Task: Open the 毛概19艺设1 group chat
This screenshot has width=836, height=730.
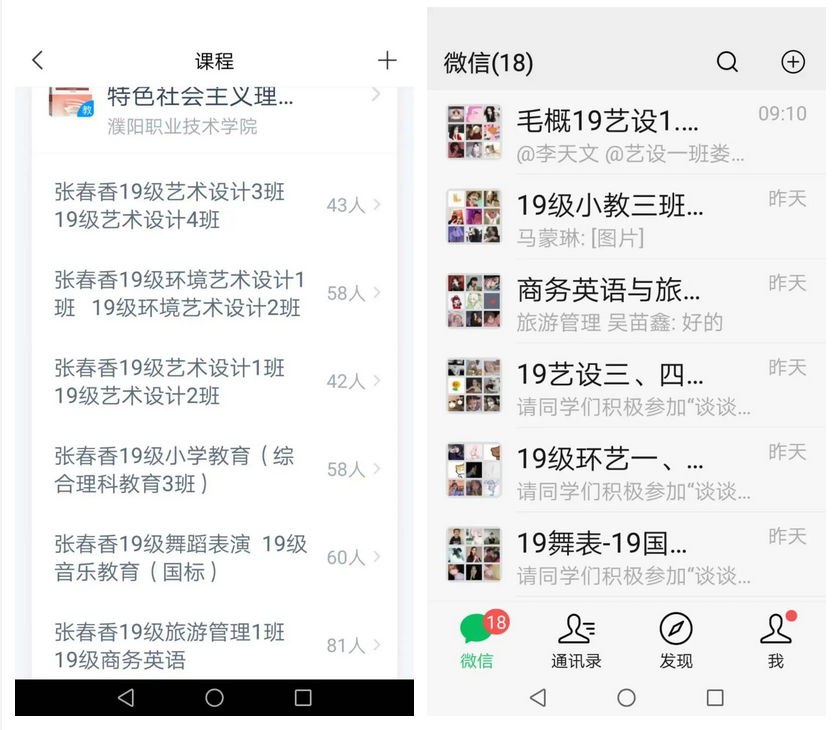Action: (x=630, y=132)
